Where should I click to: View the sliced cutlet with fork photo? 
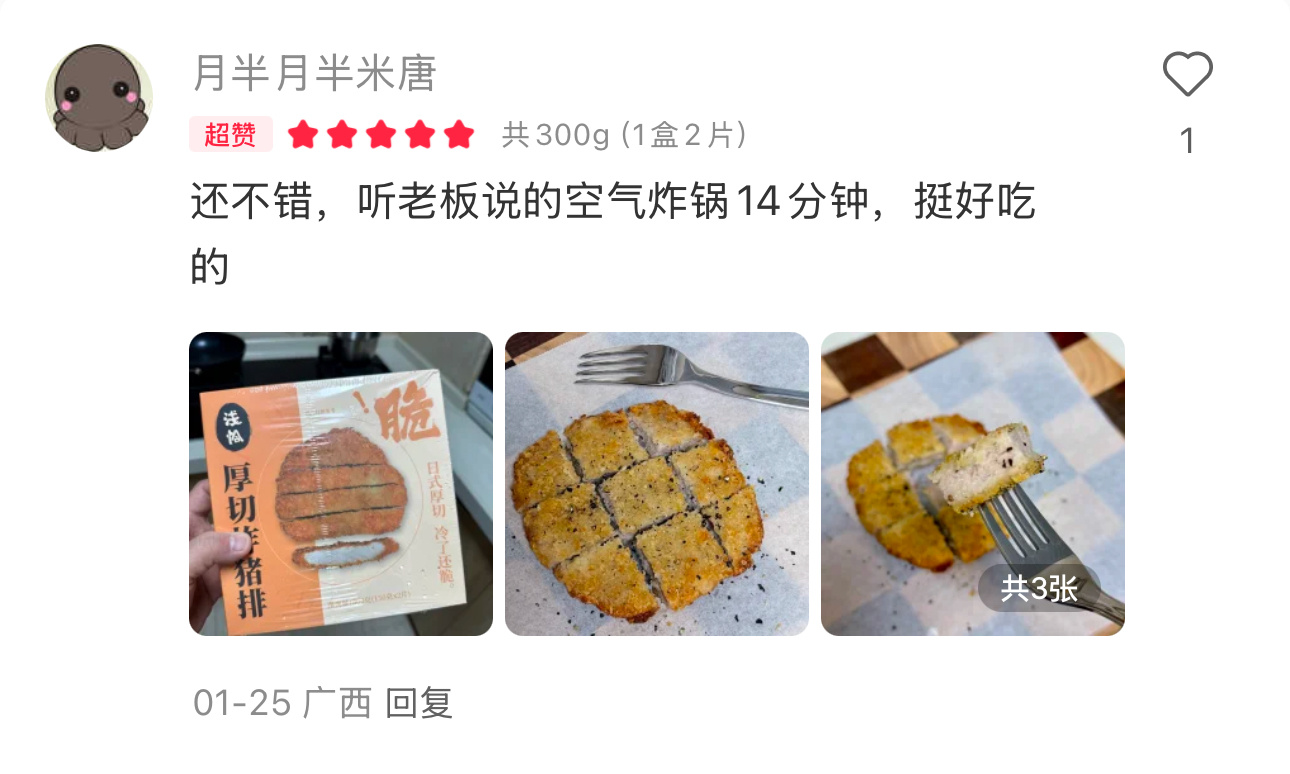click(x=657, y=484)
